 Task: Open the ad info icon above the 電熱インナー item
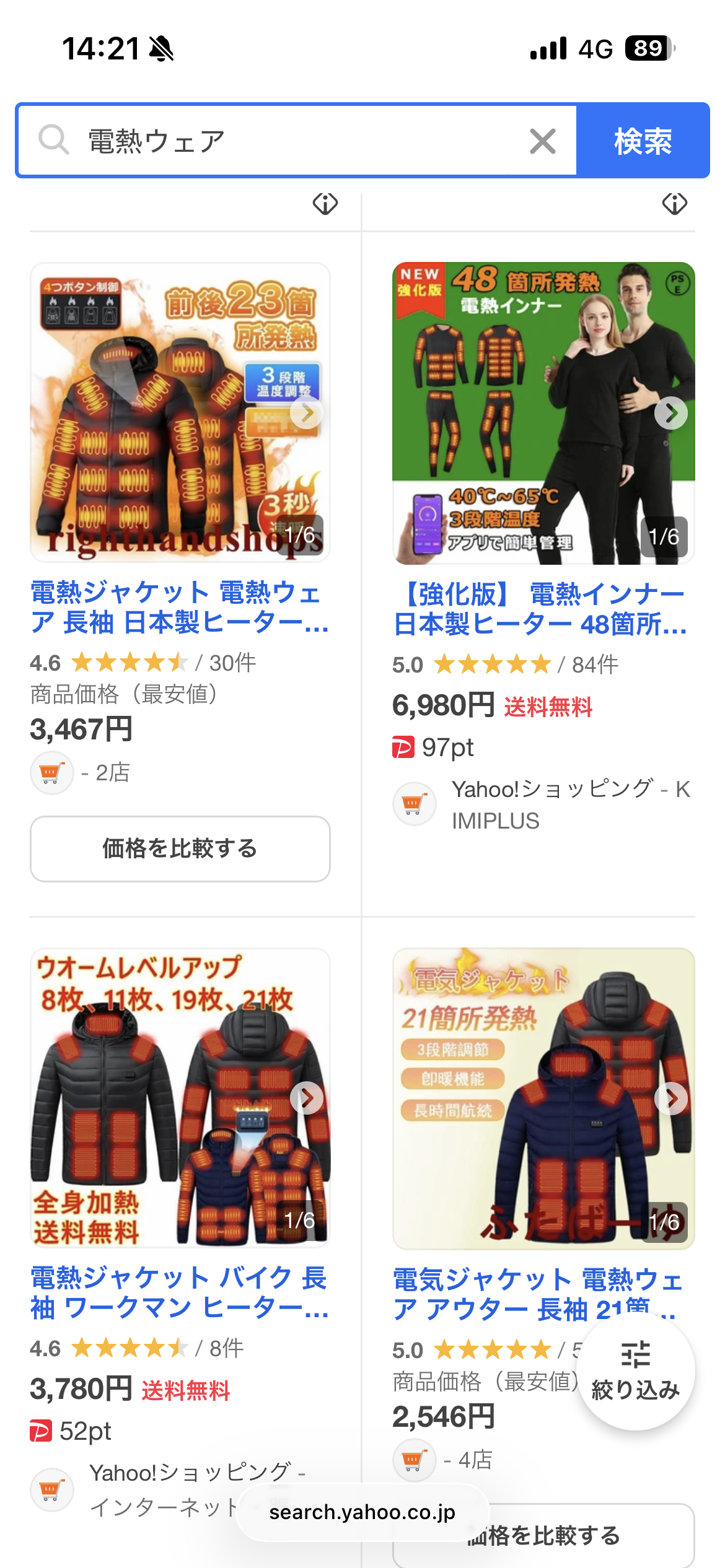click(x=674, y=203)
